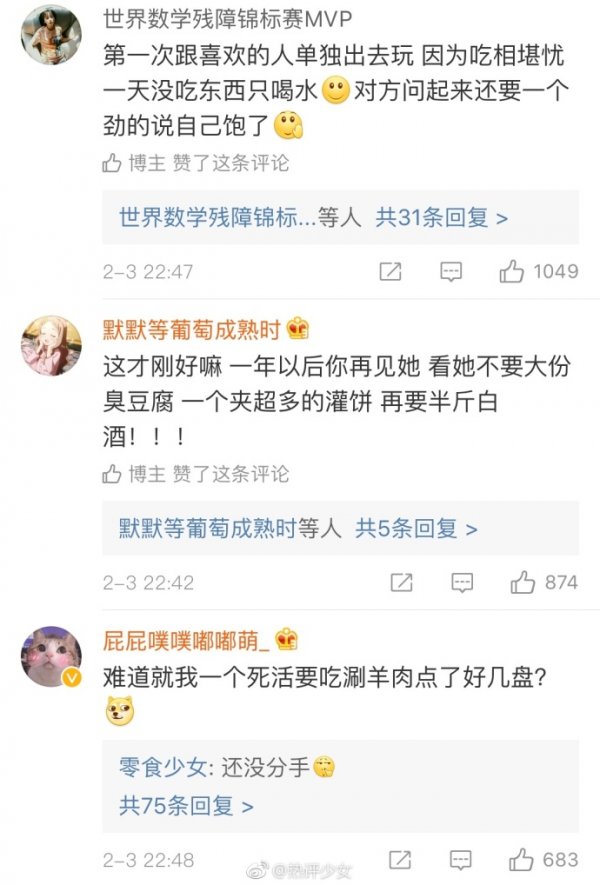Viewport: 600px width, 885px height.
Task: Reply to the comment with 1049 likes
Action: (451, 272)
